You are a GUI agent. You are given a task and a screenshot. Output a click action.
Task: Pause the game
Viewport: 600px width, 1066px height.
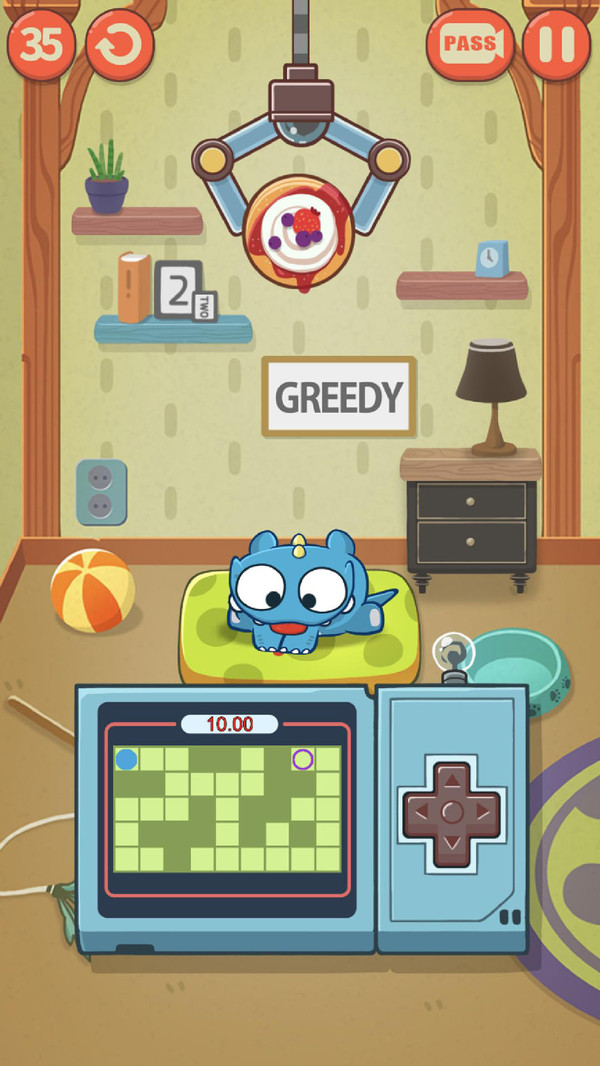[x=556, y=45]
